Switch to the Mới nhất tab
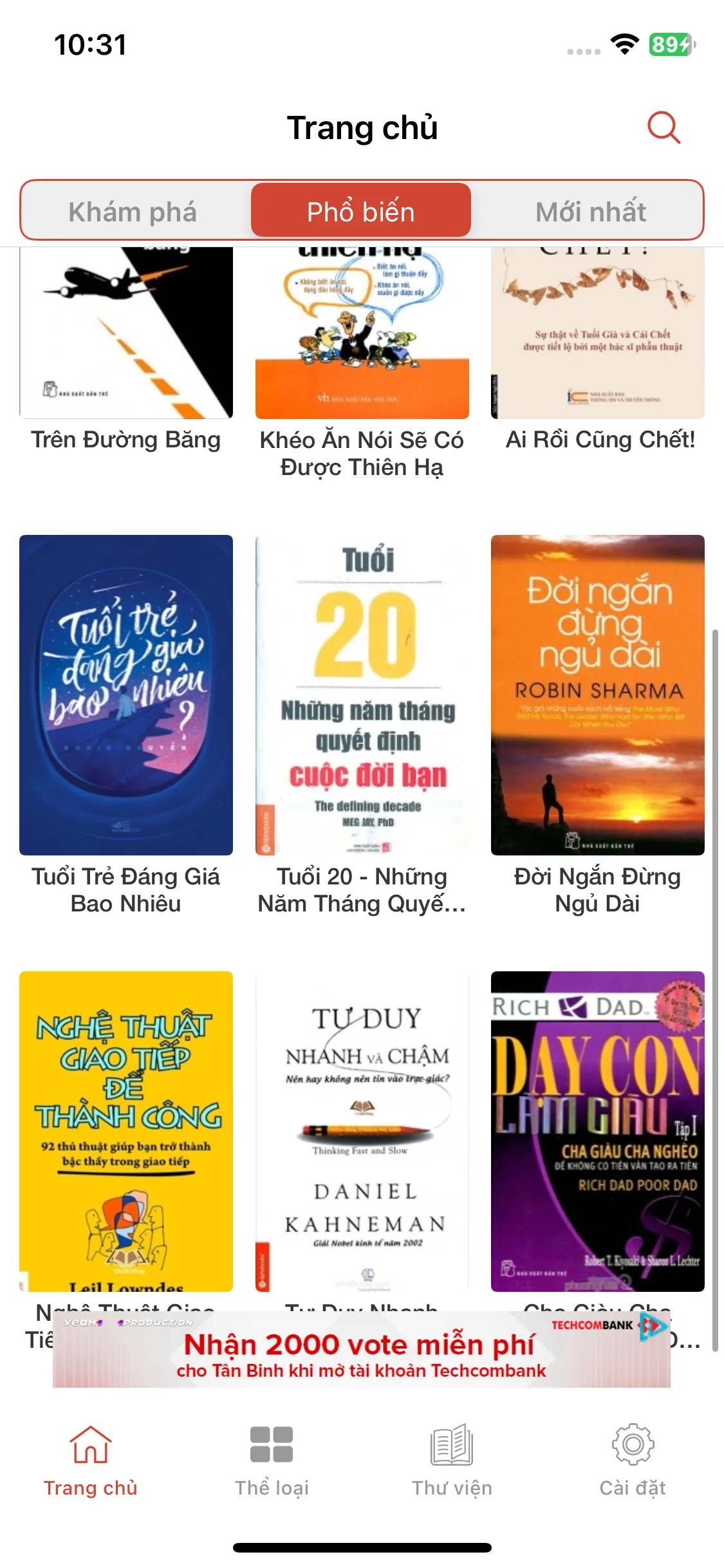Screen dimensions: 724x1568 click(590, 212)
